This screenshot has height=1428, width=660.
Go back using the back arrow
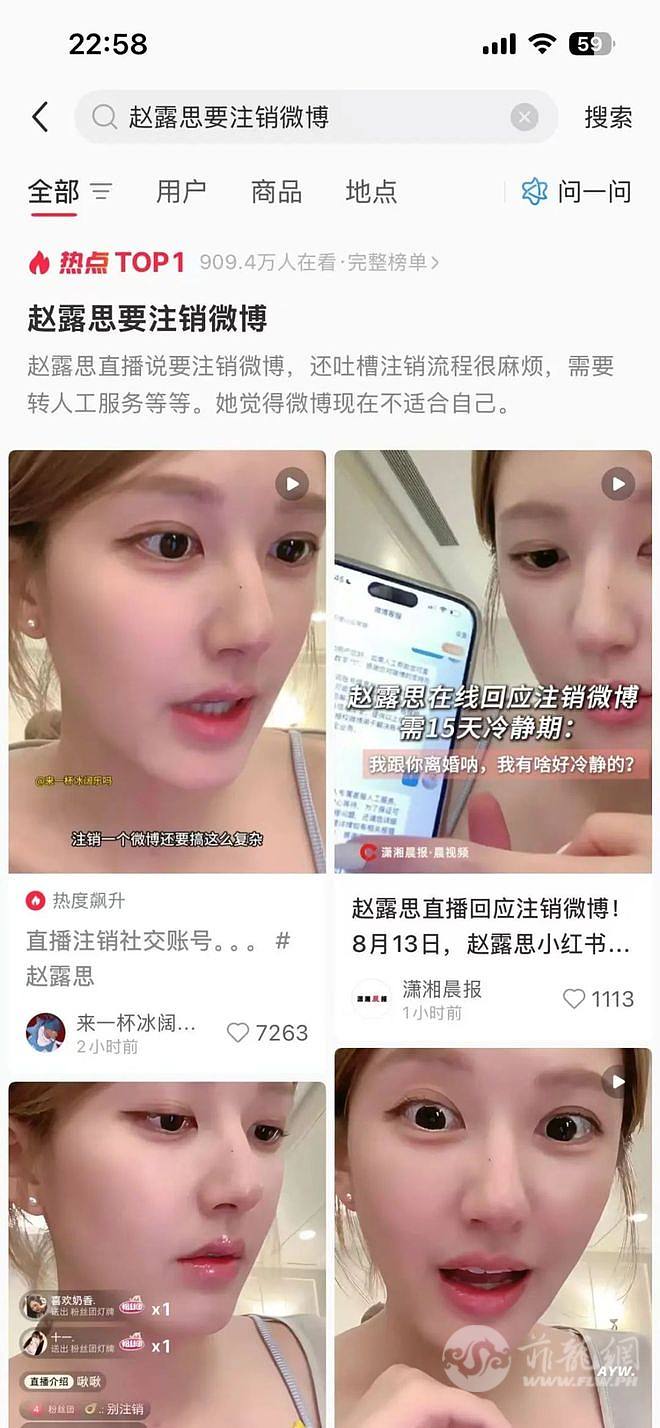coord(40,117)
